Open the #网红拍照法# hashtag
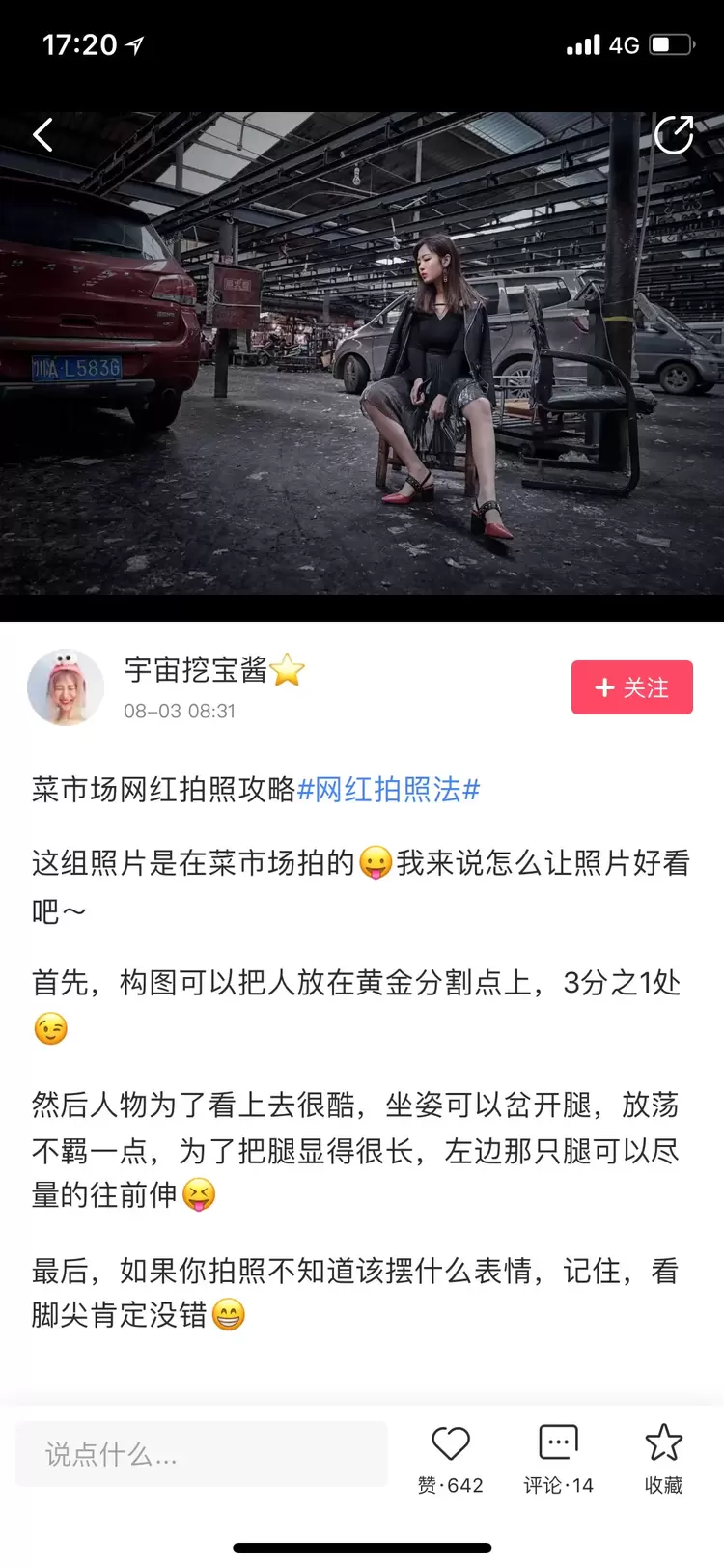Screen dimensions: 724x1568 (388, 790)
